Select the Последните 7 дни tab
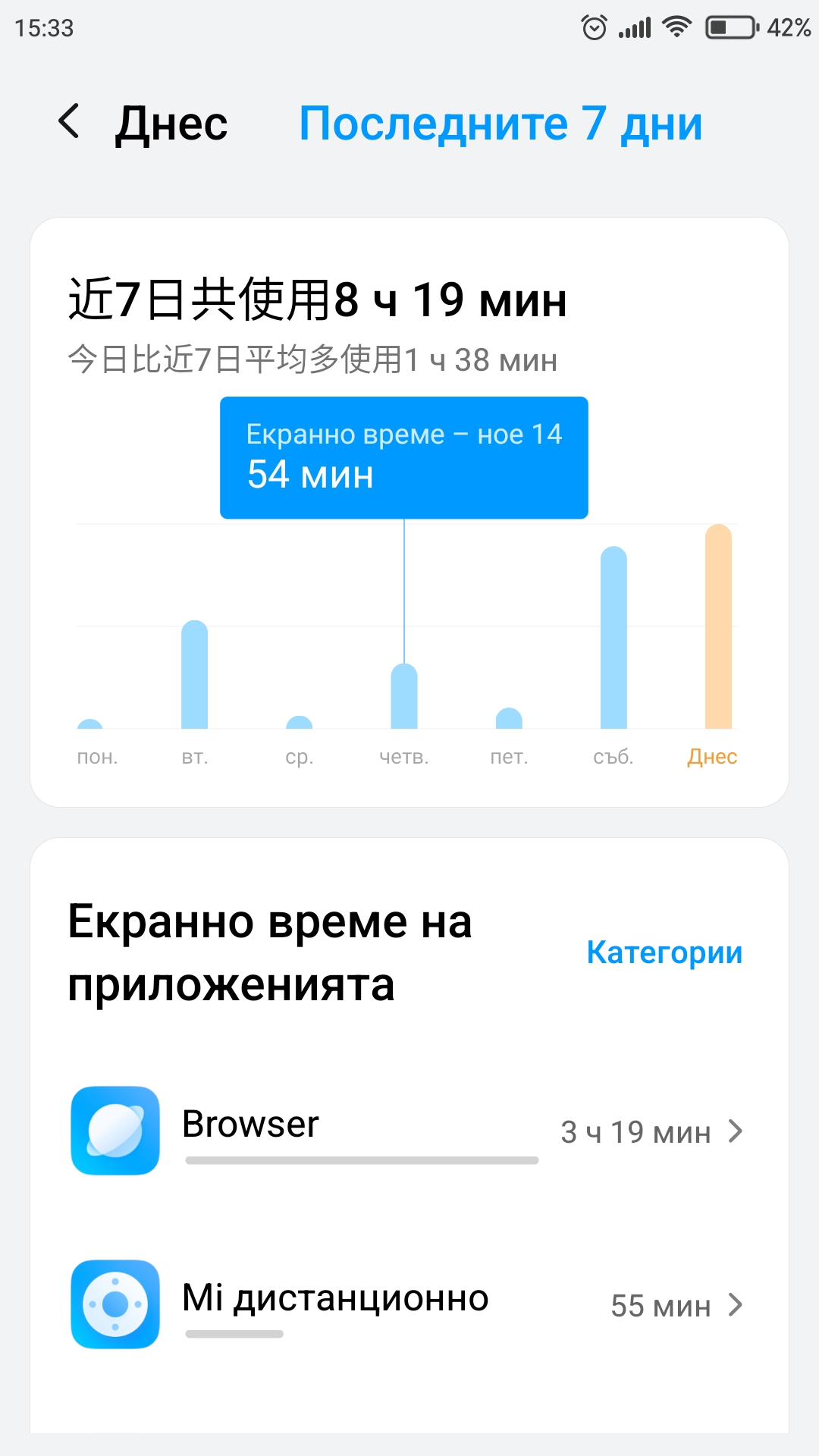The image size is (819, 1456). point(500,124)
